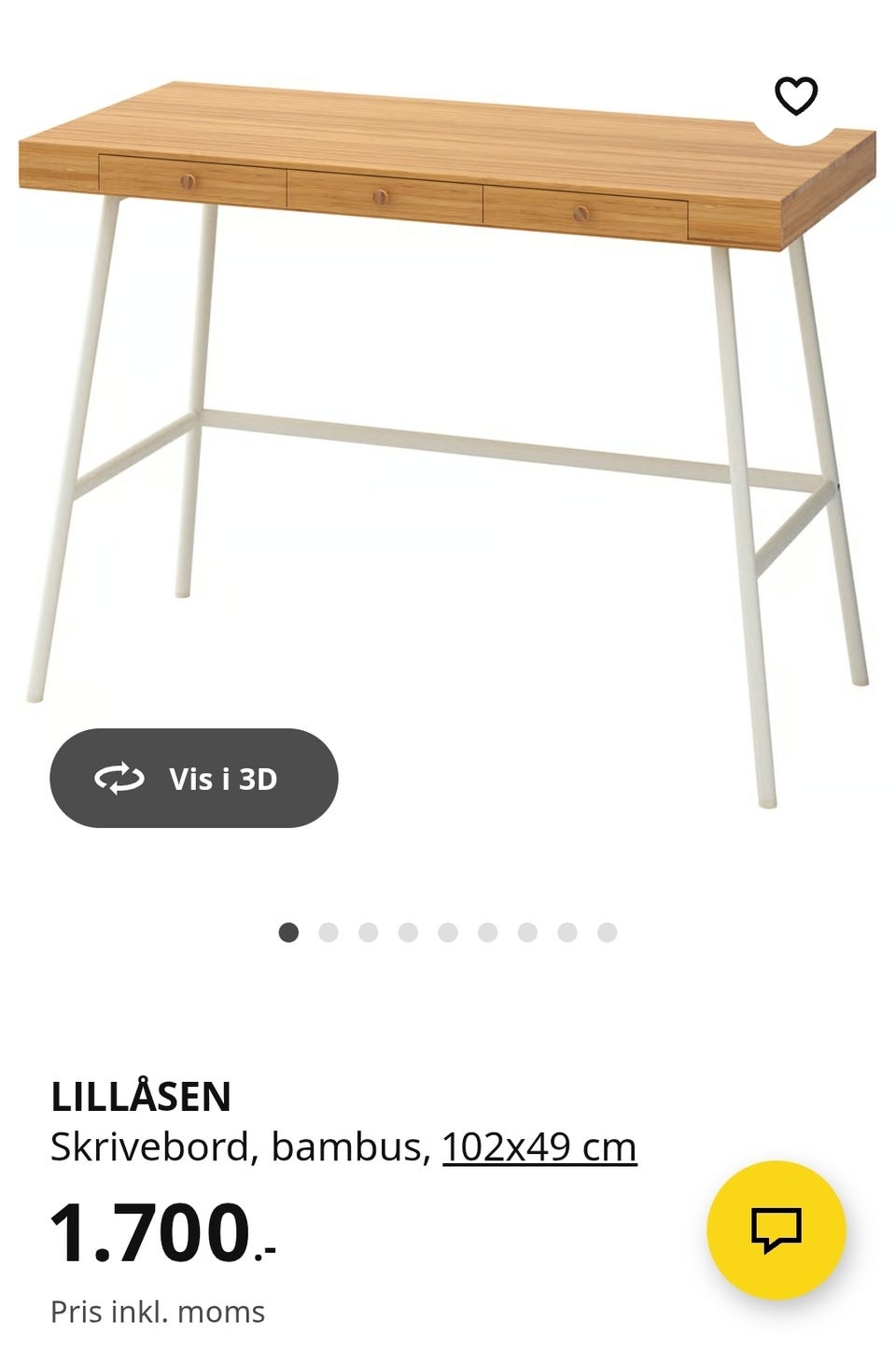
Task: Select the third pagination dot
Action: (370, 931)
